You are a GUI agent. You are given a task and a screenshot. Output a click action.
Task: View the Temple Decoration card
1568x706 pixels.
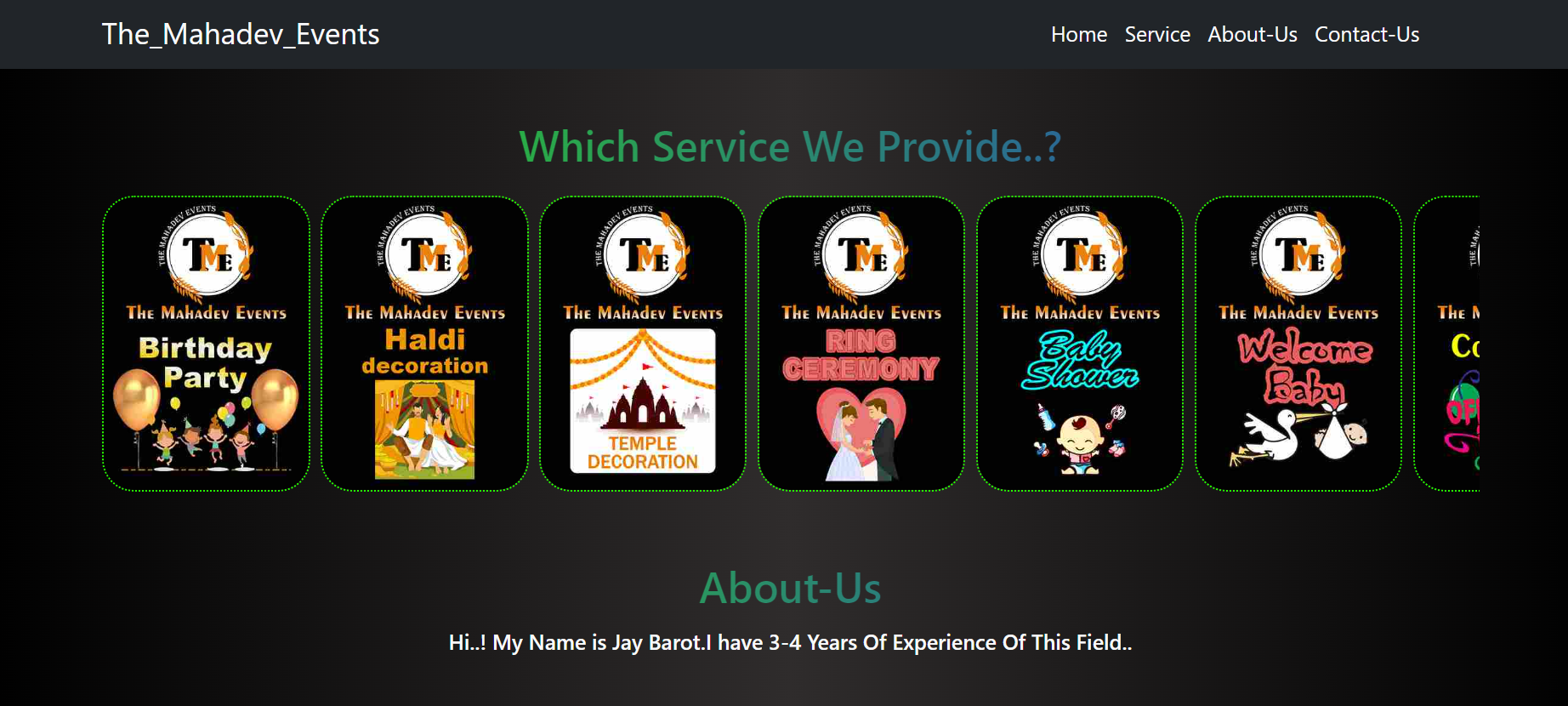[643, 344]
